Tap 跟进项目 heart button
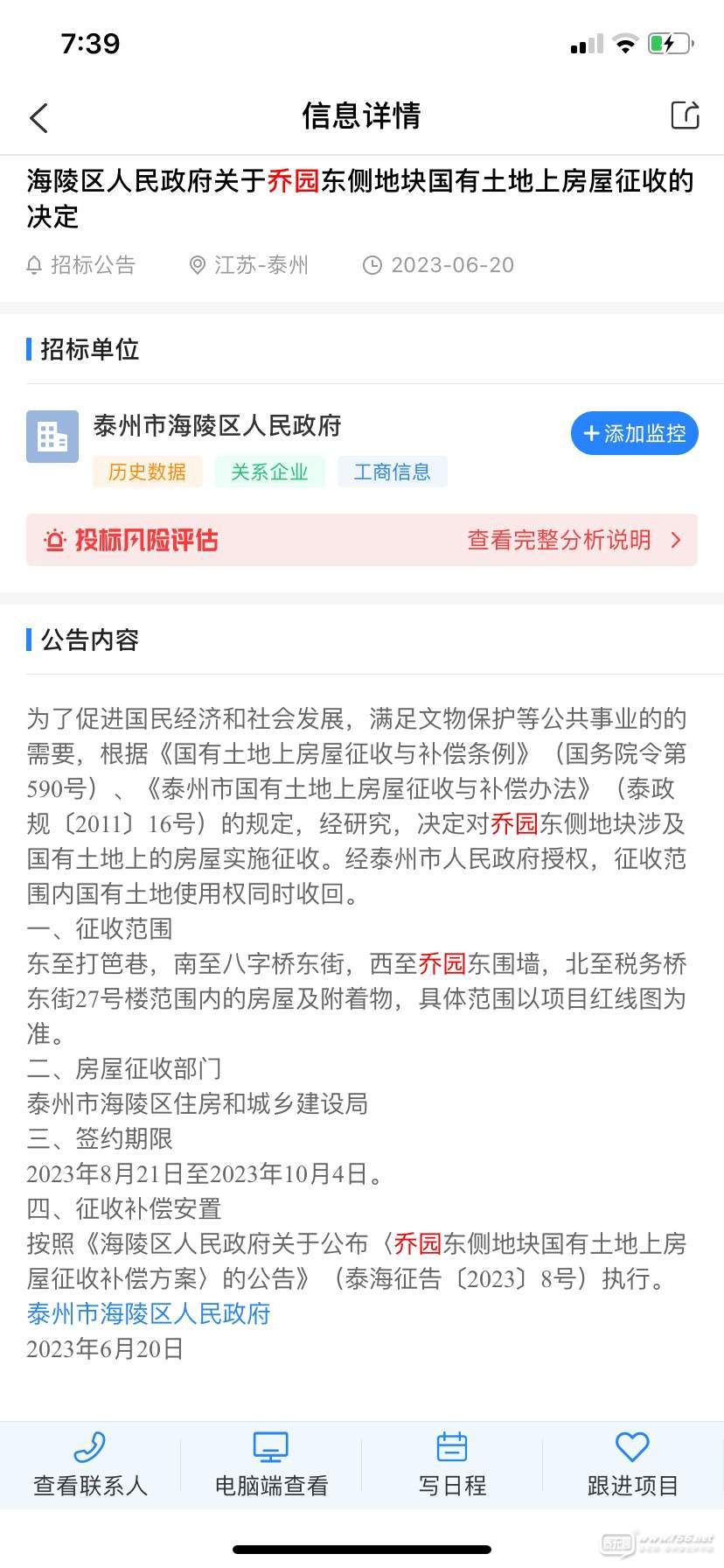This screenshot has width=724, height=1568. pos(632,1466)
